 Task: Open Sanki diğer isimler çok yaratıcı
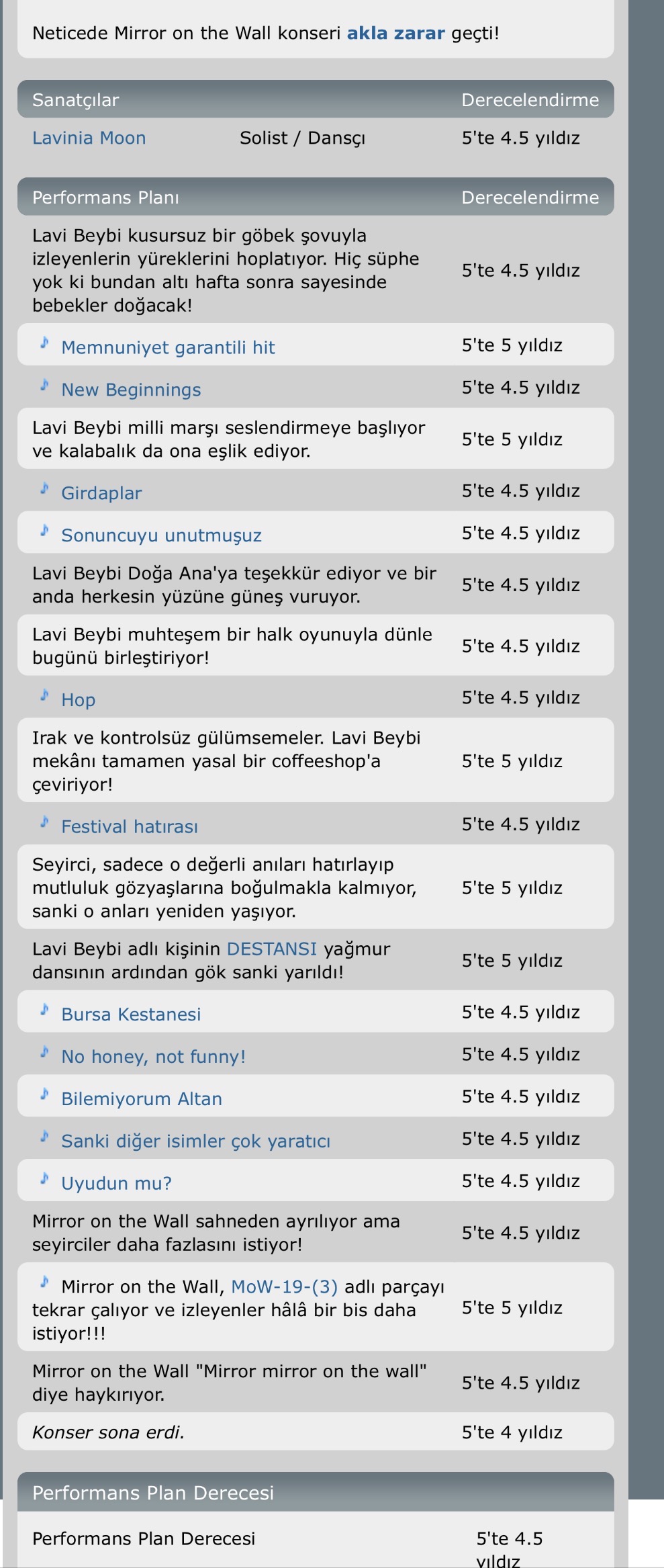pyautogui.click(x=195, y=1141)
